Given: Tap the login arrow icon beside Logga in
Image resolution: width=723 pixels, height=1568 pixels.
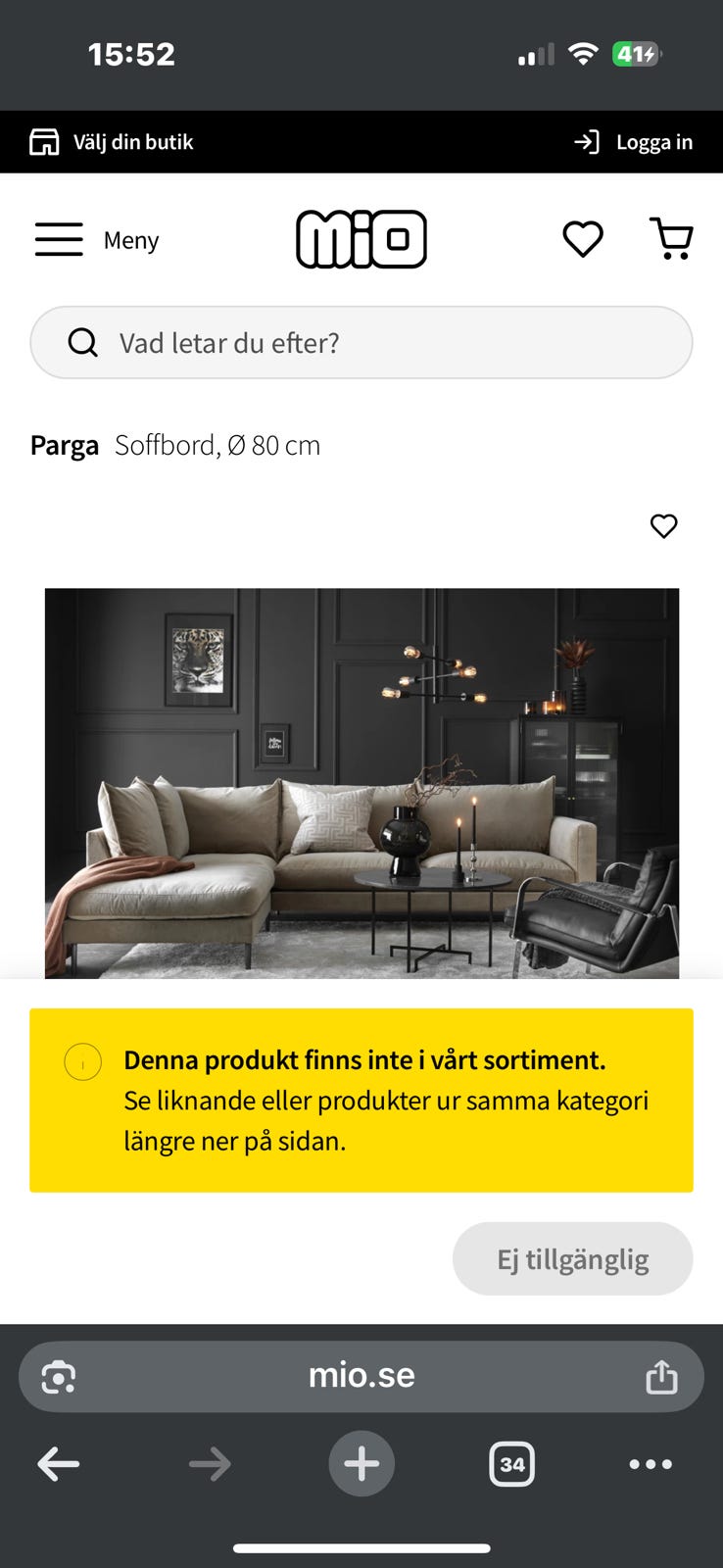Looking at the screenshot, I should pos(587,141).
